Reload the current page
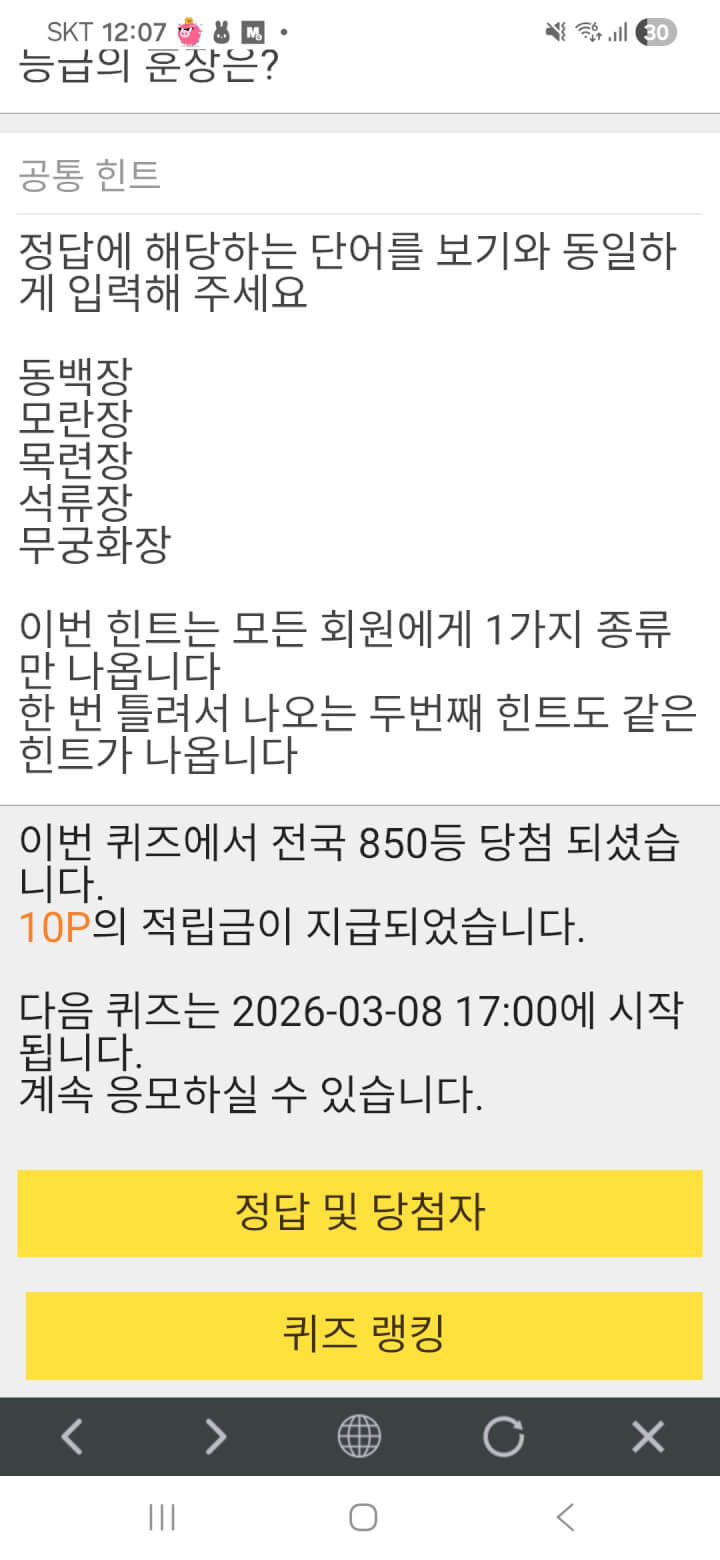 click(503, 1437)
